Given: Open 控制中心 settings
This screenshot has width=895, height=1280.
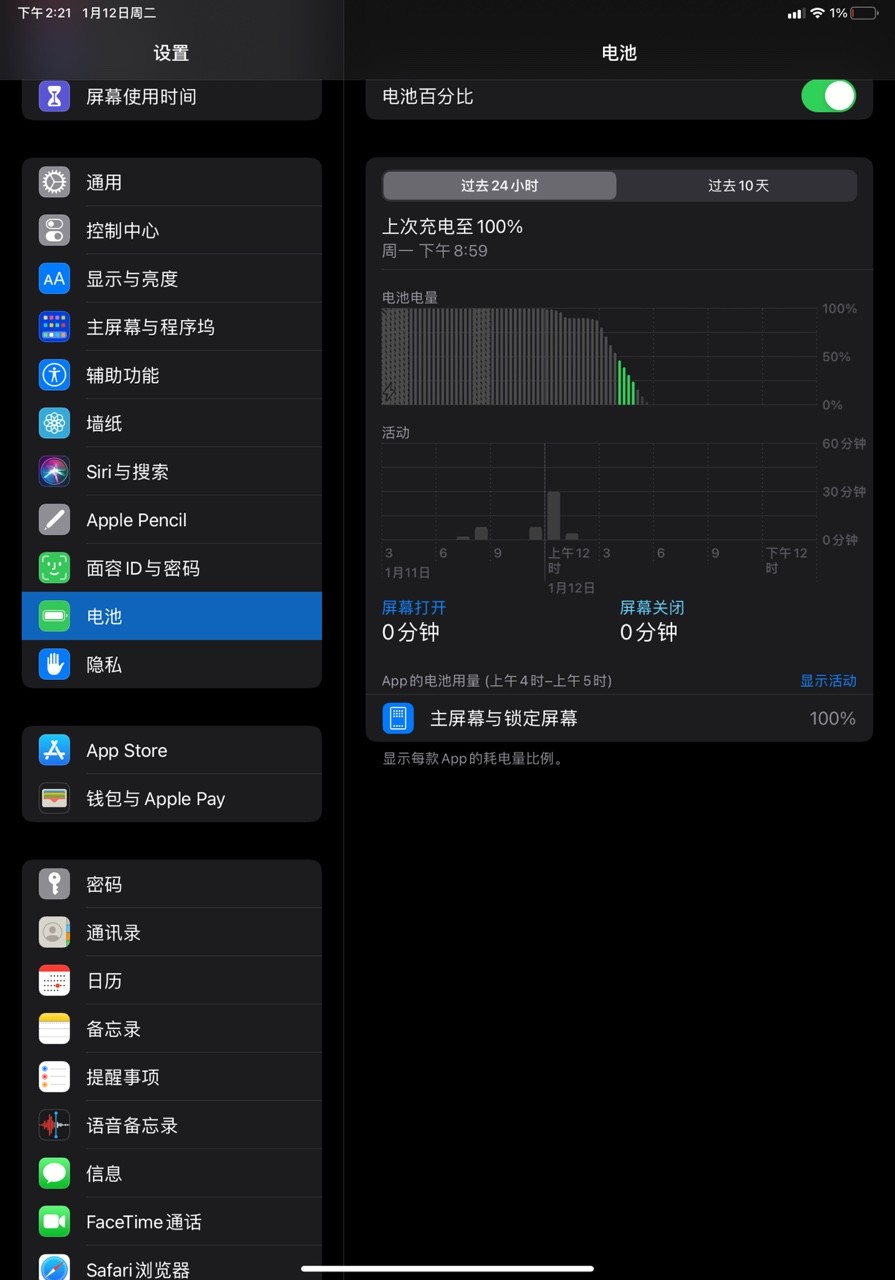Looking at the screenshot, I should pyautogui.click(x=171, y=231).
